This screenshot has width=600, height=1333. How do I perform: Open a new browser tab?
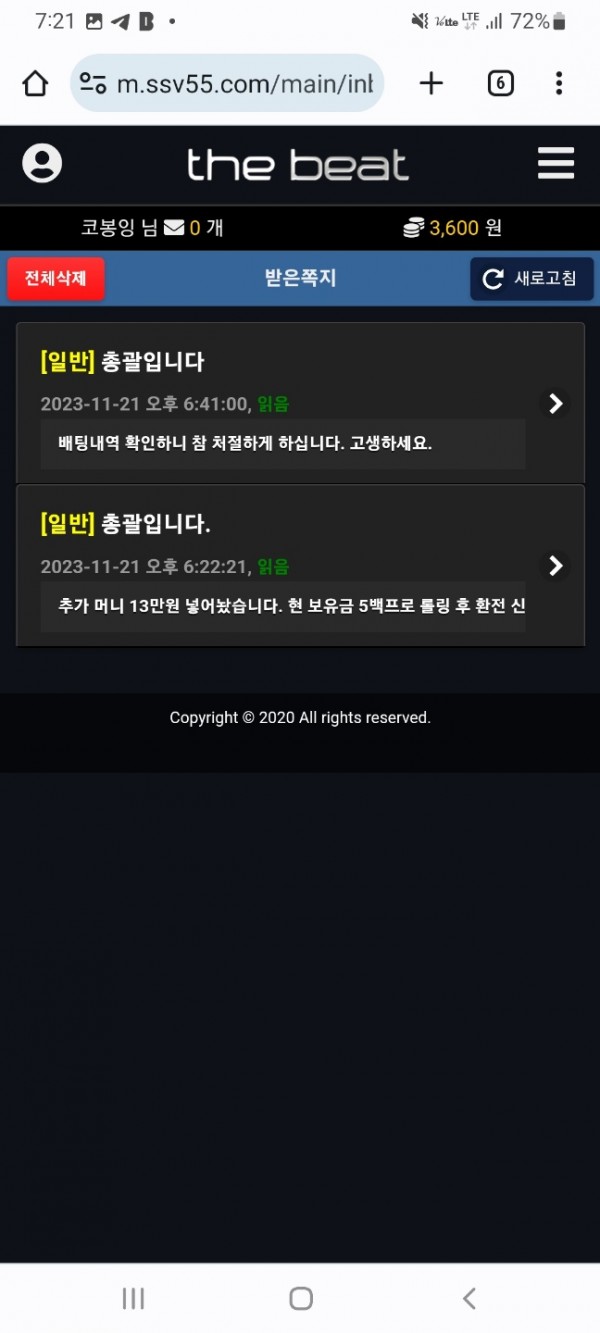(x=431, y=83)
